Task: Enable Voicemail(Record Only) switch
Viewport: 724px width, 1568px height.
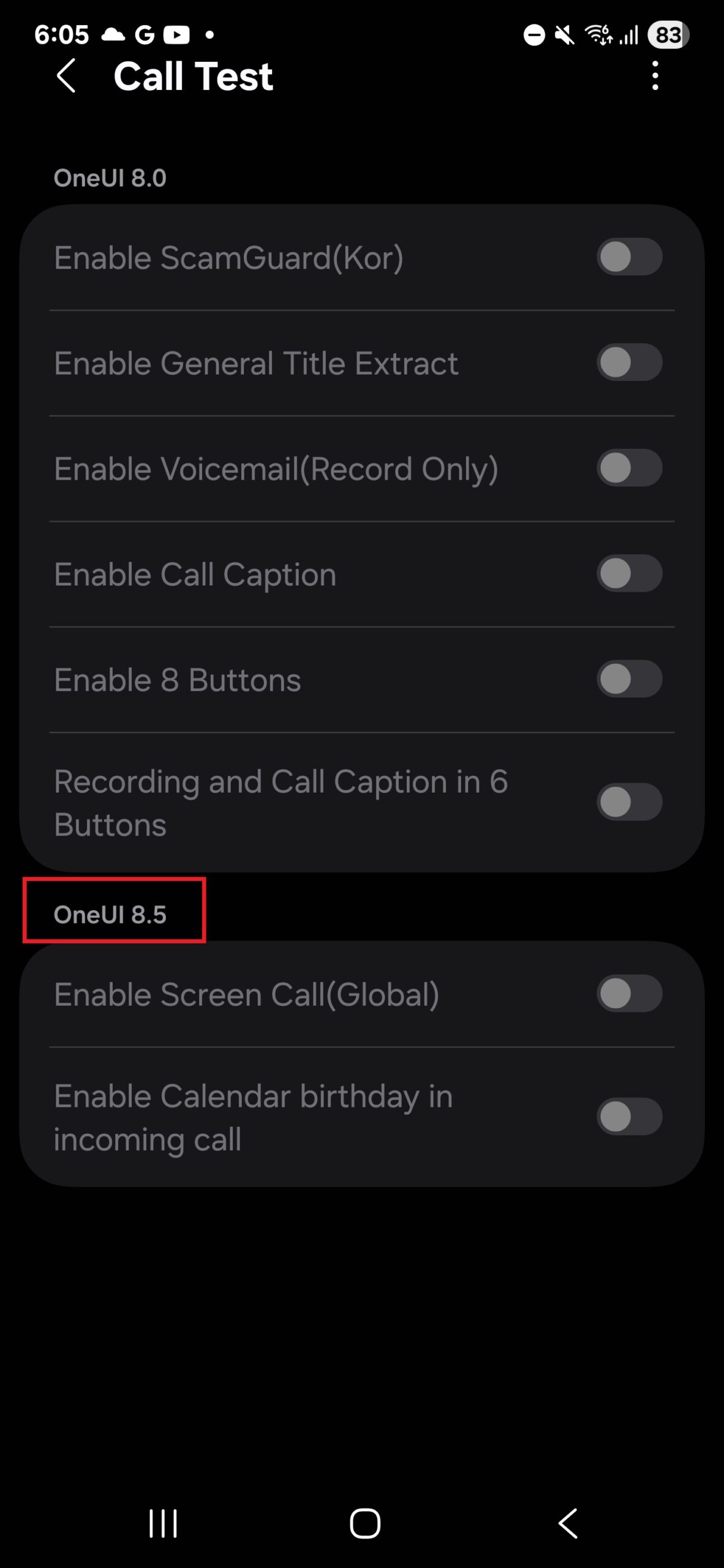Action: click(x=629, y=469)
